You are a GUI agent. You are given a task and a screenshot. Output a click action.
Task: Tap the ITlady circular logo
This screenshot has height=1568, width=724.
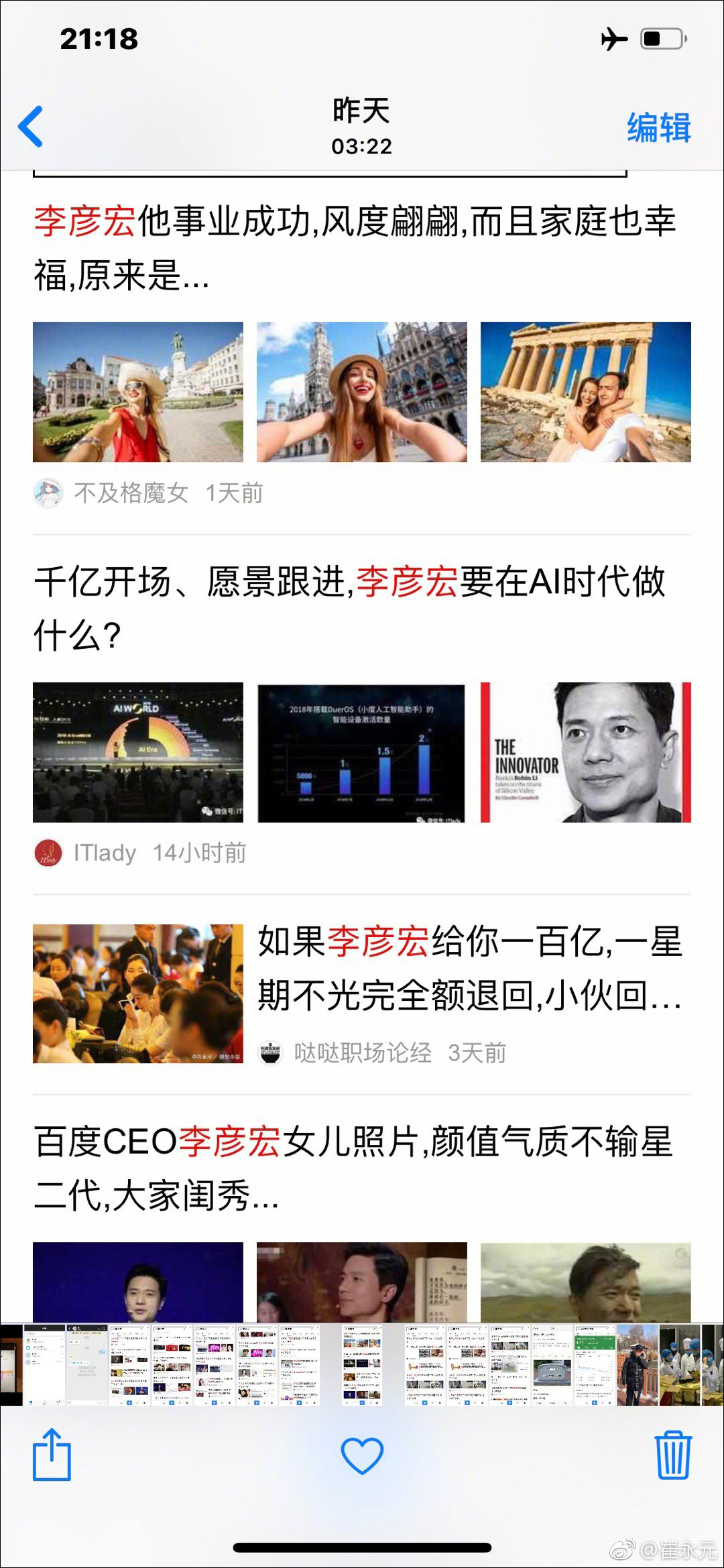[x=47, y=852]
